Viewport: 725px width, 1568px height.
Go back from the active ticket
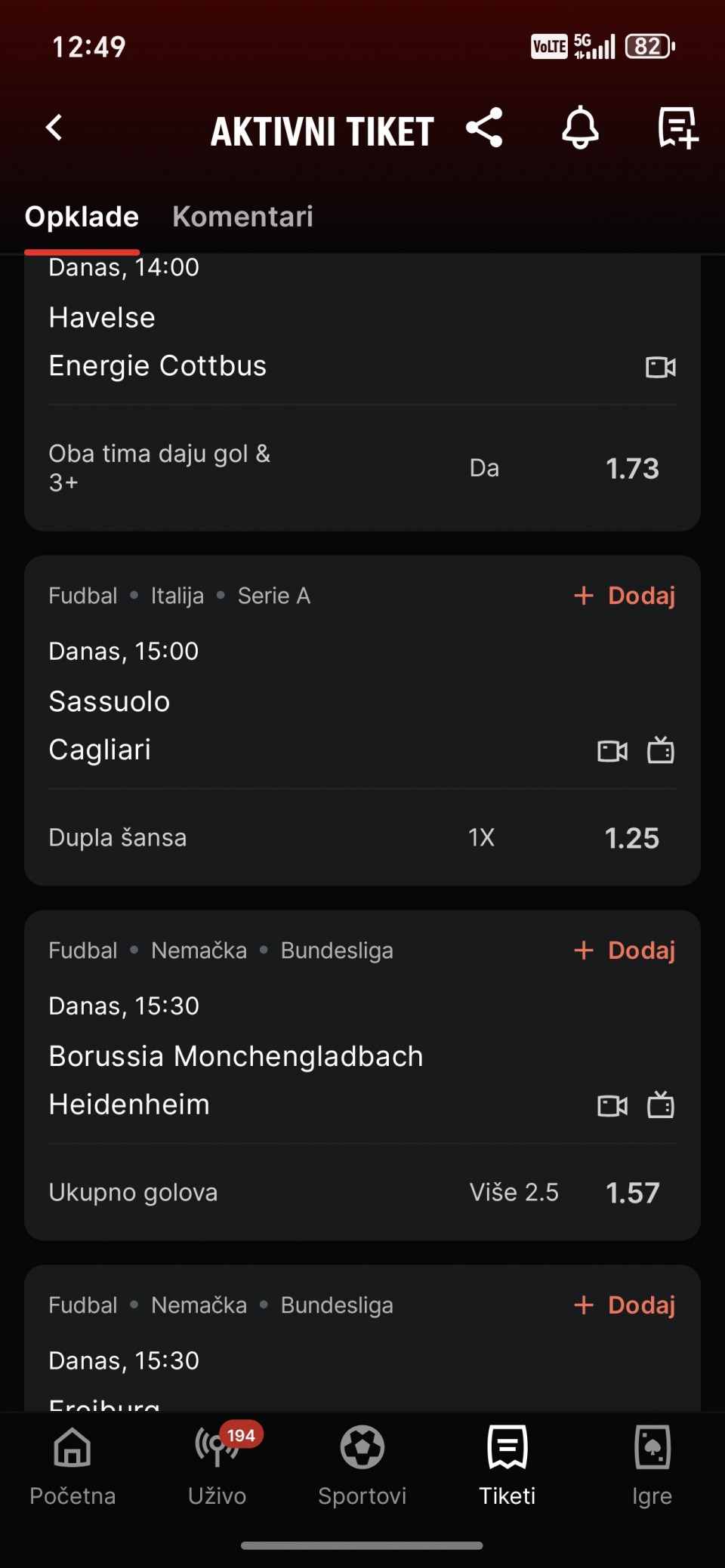(54, 128)
